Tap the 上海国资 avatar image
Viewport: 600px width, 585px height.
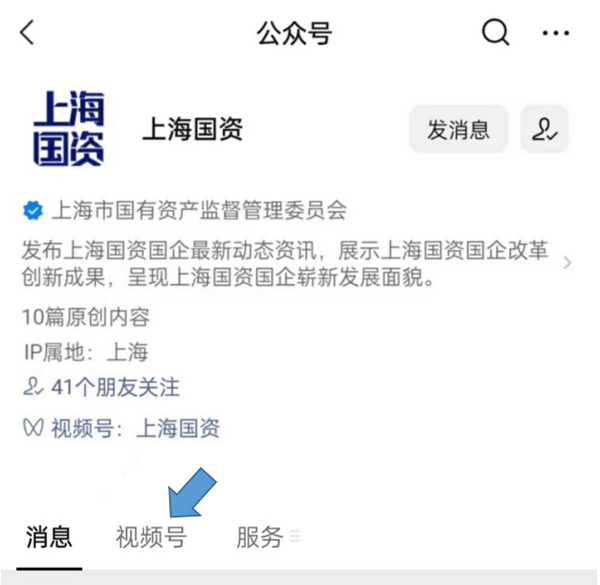(69, 129)
